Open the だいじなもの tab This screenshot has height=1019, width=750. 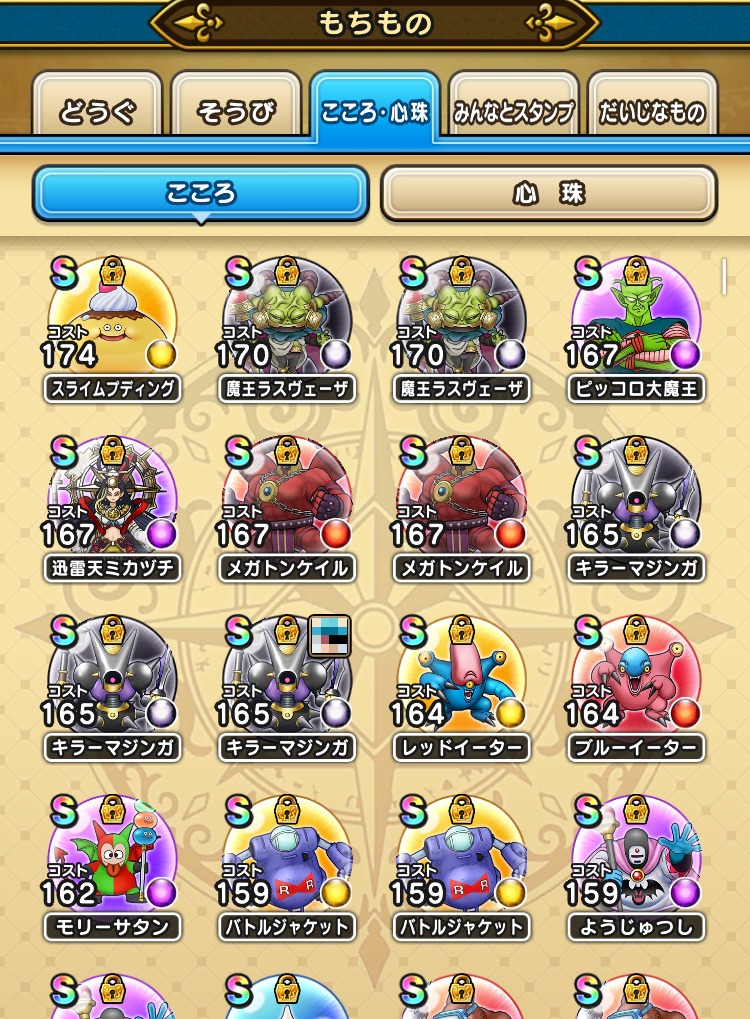tap(652, 110)
